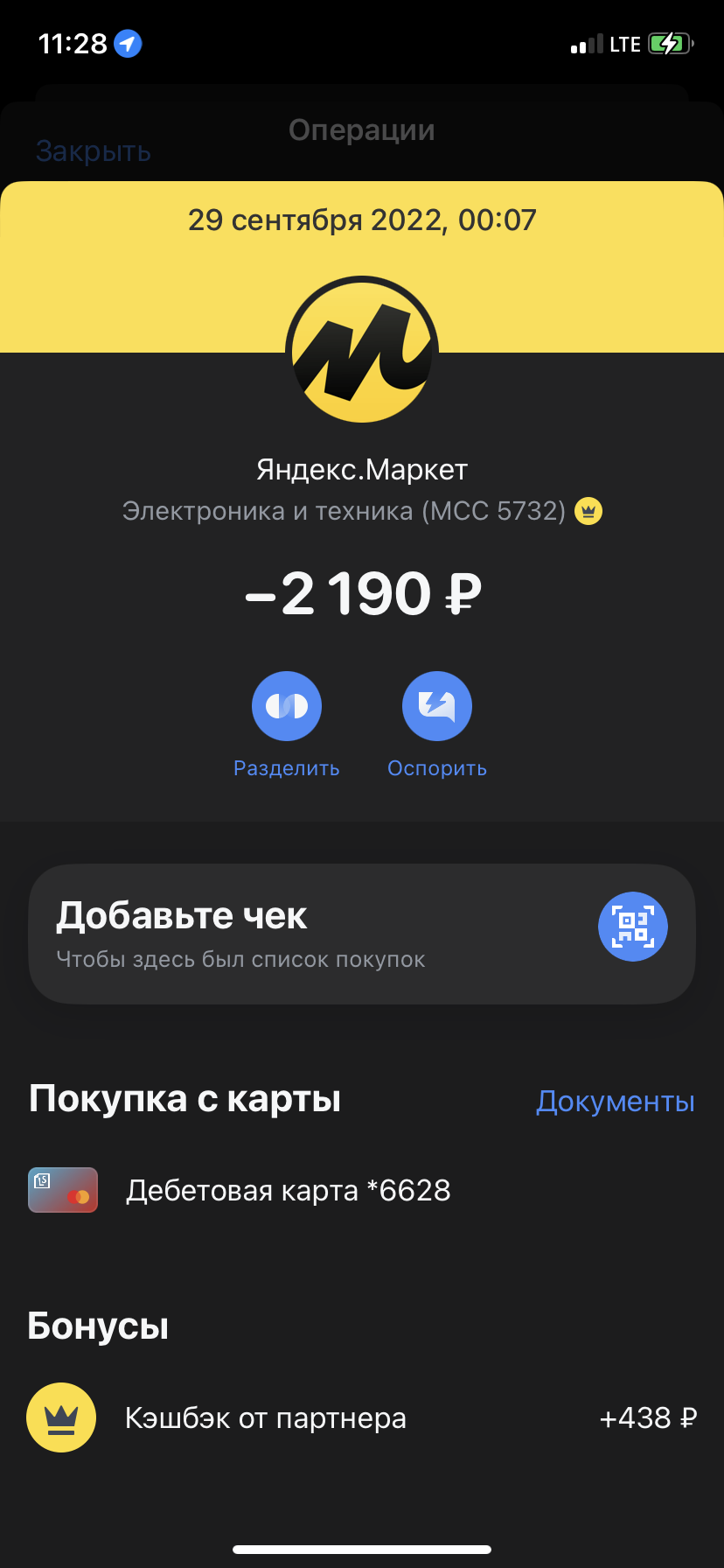Open the Документы link

pos(616,1101)
